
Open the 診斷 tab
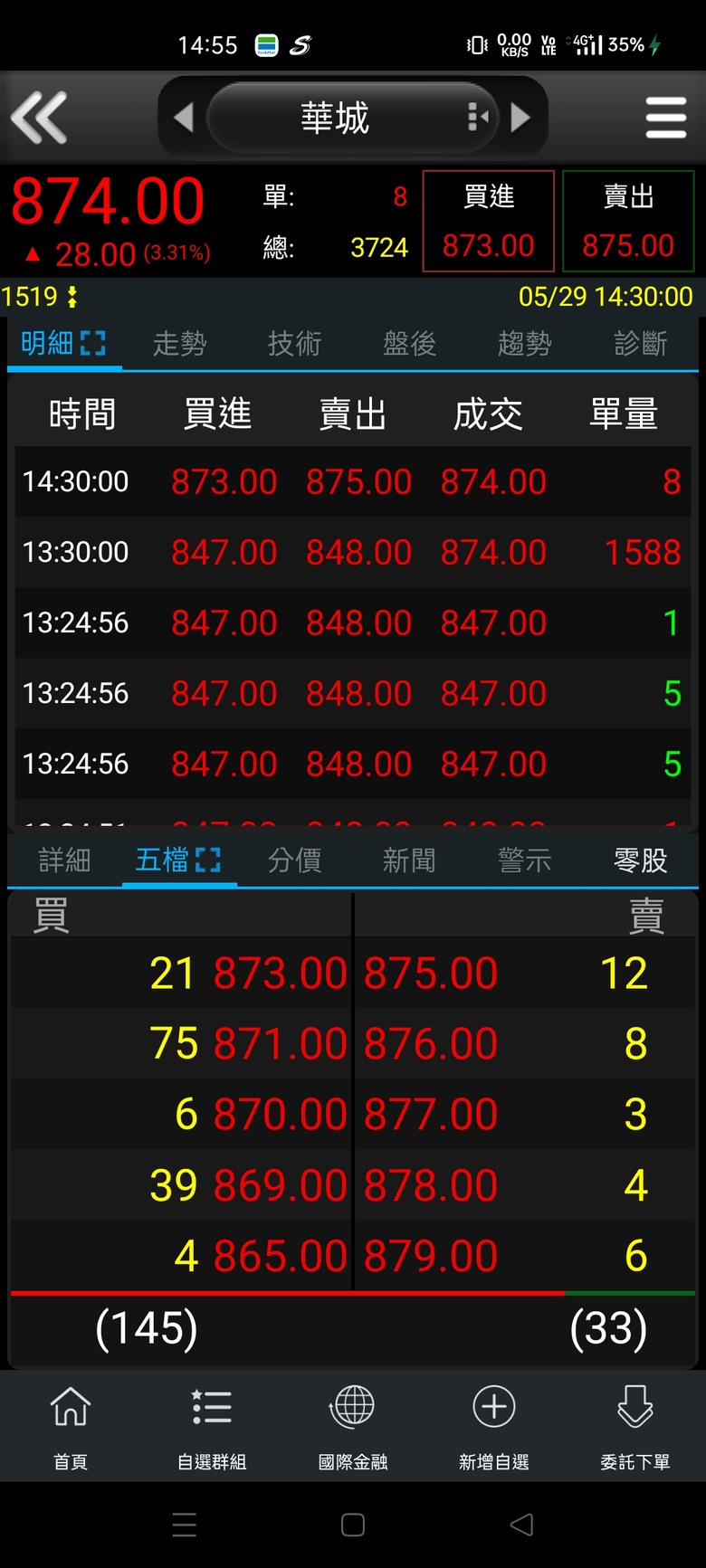(640, 344)
